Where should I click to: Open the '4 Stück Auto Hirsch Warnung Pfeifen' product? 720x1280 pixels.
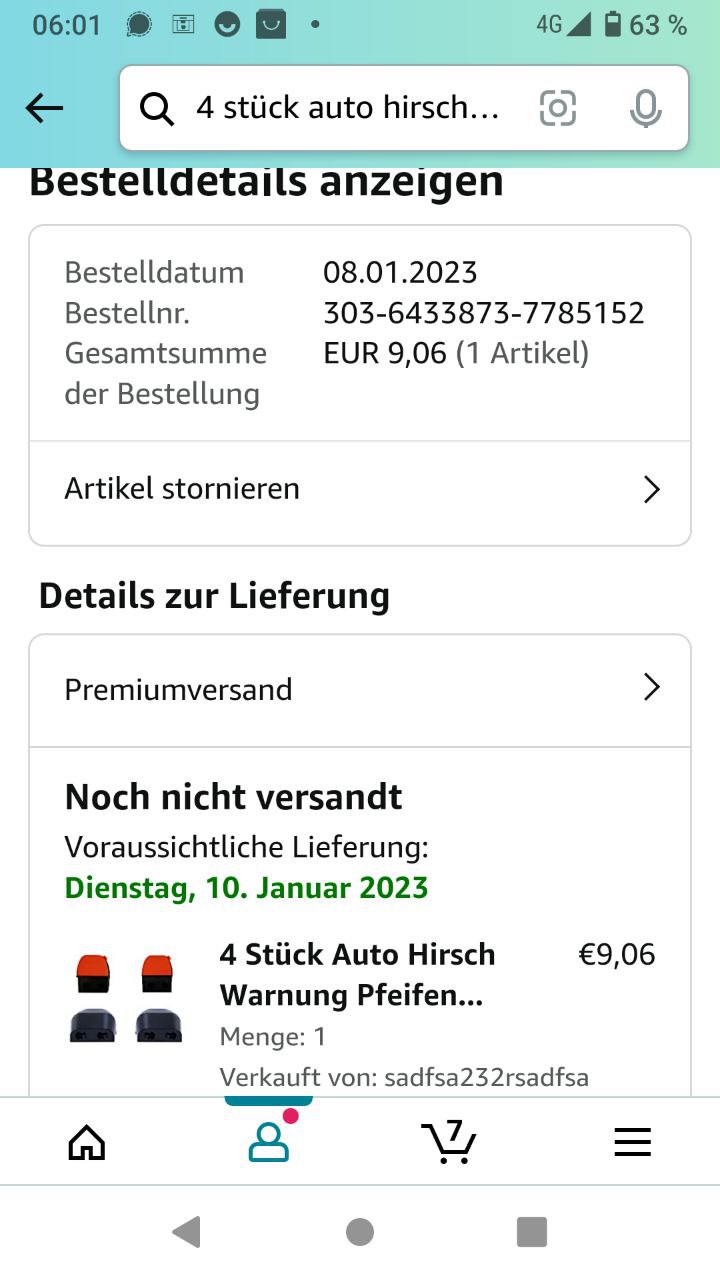click(x=357, y=975)
